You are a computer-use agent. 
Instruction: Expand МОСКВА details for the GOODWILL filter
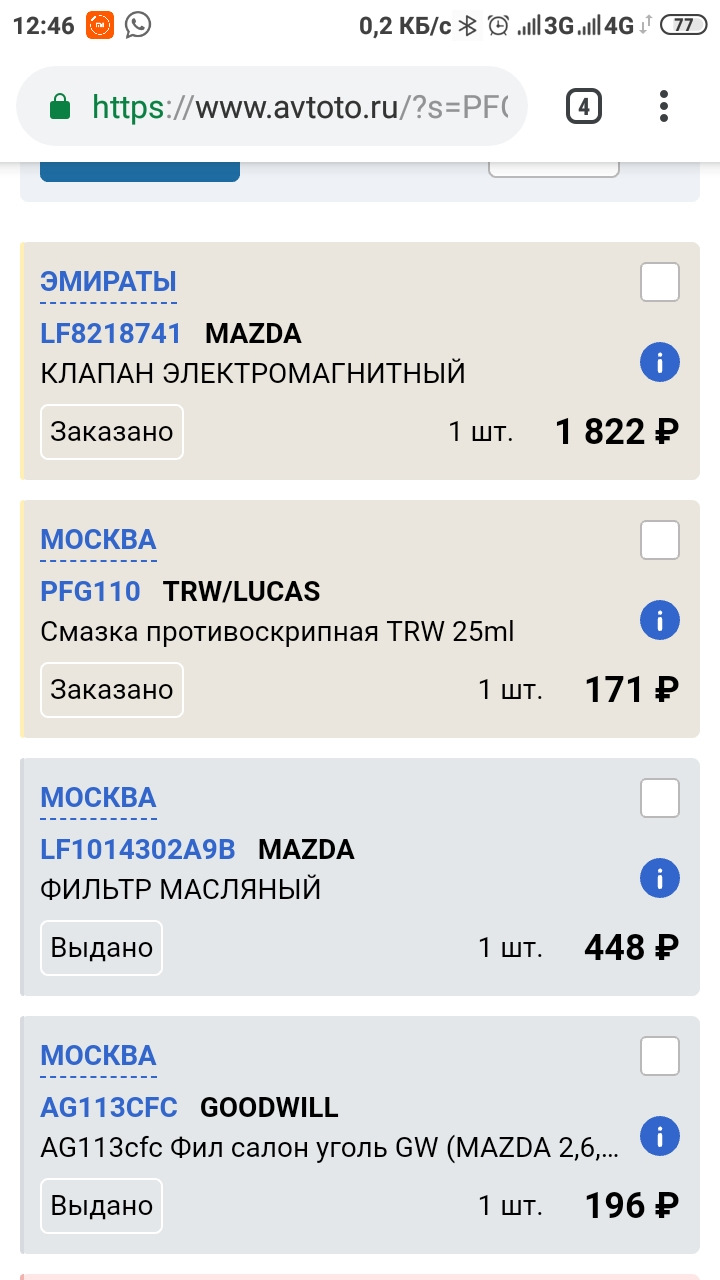pos(97,1055)
